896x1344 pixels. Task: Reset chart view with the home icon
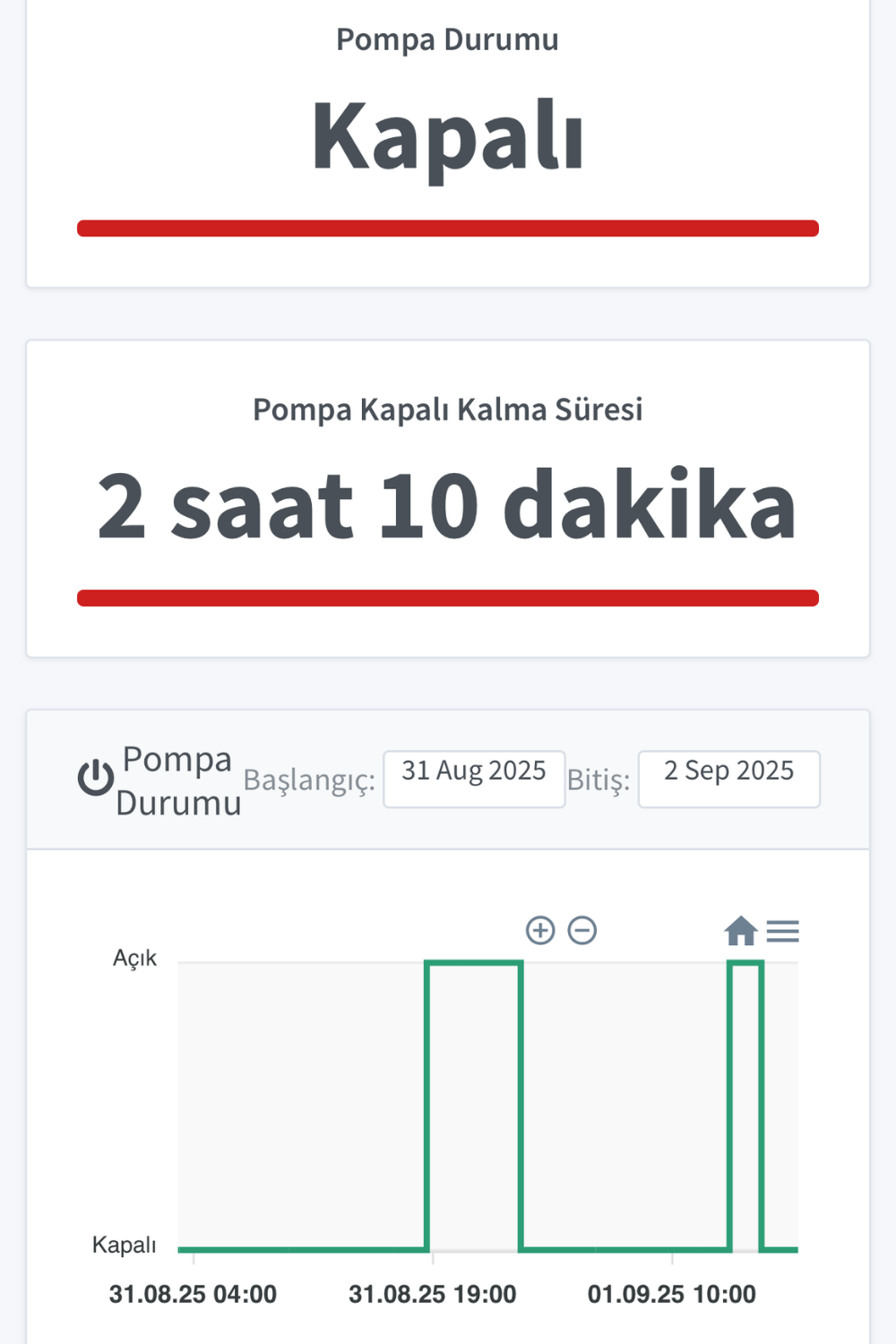click(x=741, y=932)
